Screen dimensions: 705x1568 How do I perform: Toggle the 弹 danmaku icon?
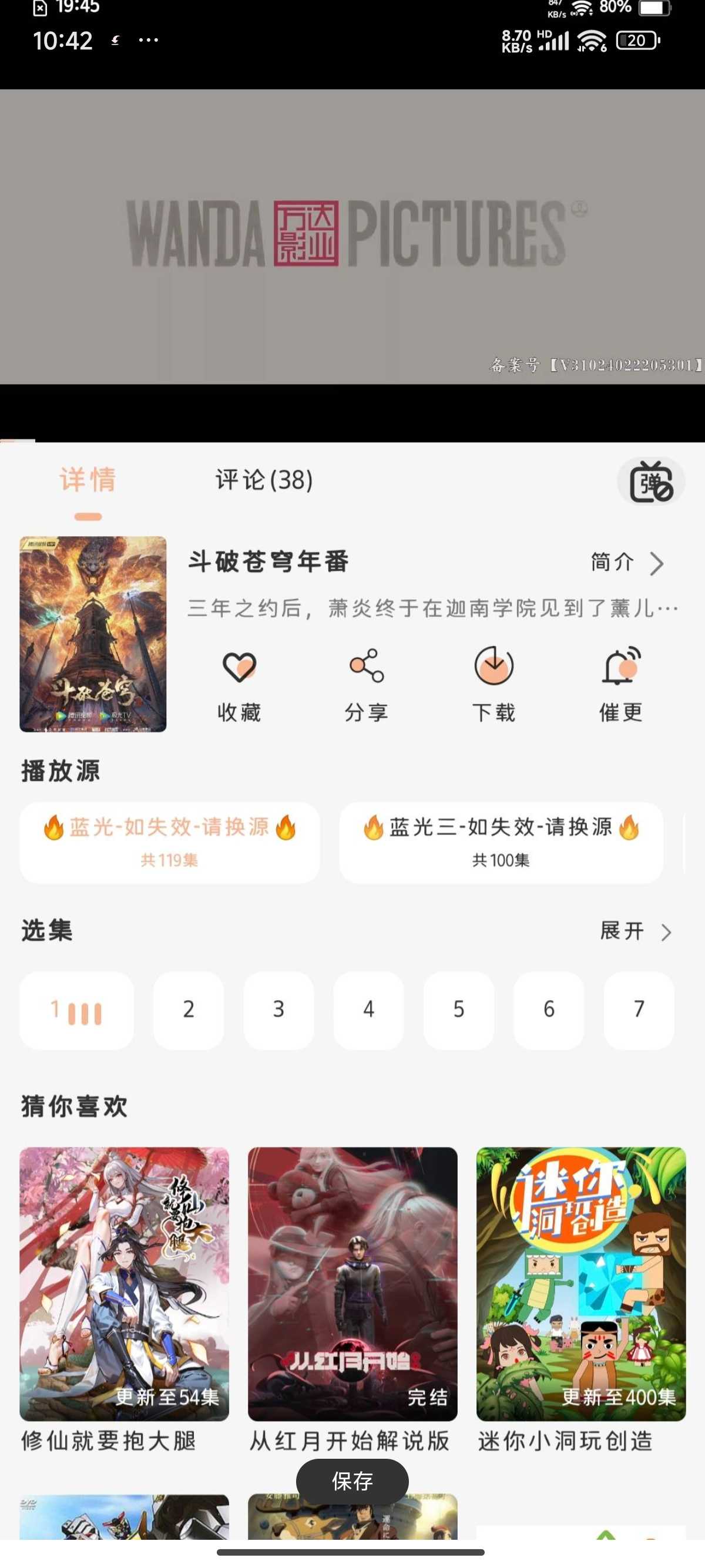point(651,482)
